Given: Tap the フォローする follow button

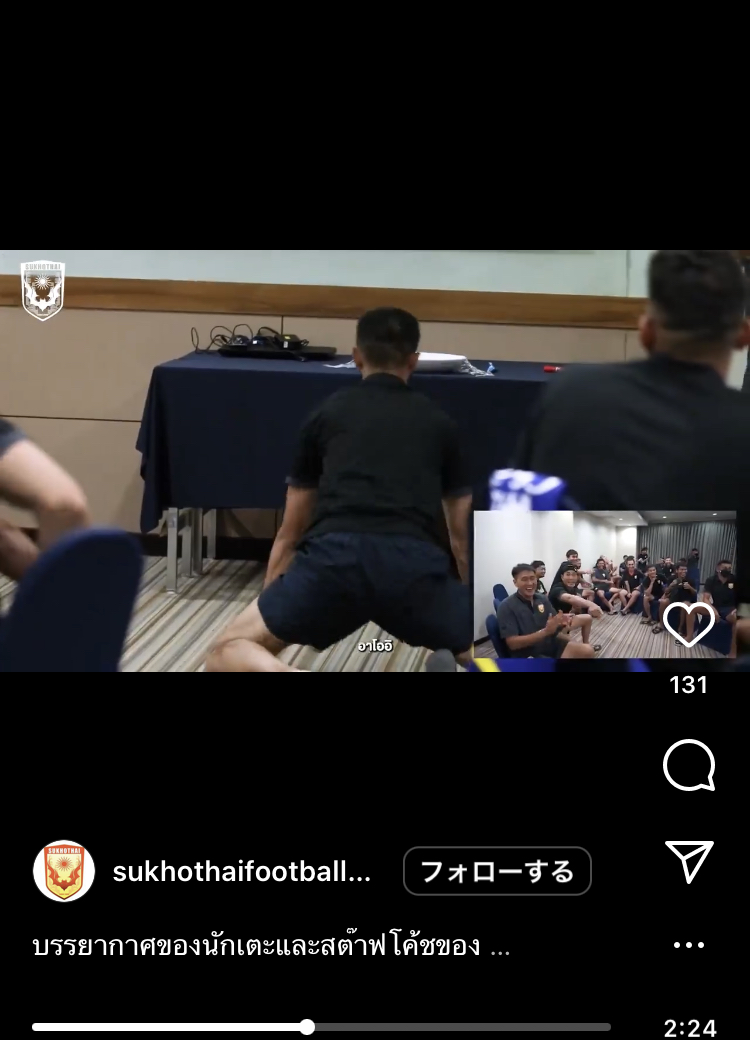Looking at the screenshot, I should 497,871.
